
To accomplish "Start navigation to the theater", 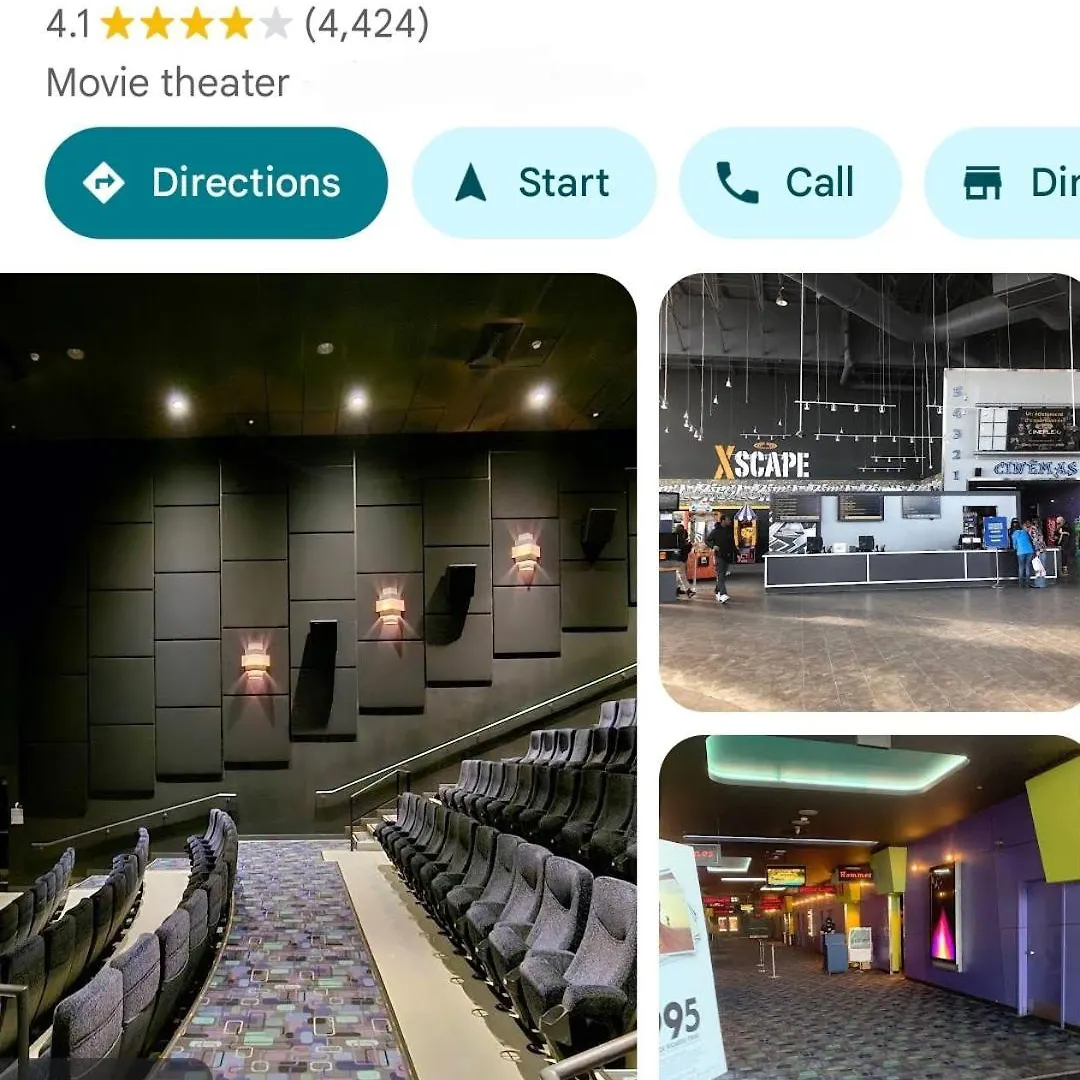I will coord(534,183).
